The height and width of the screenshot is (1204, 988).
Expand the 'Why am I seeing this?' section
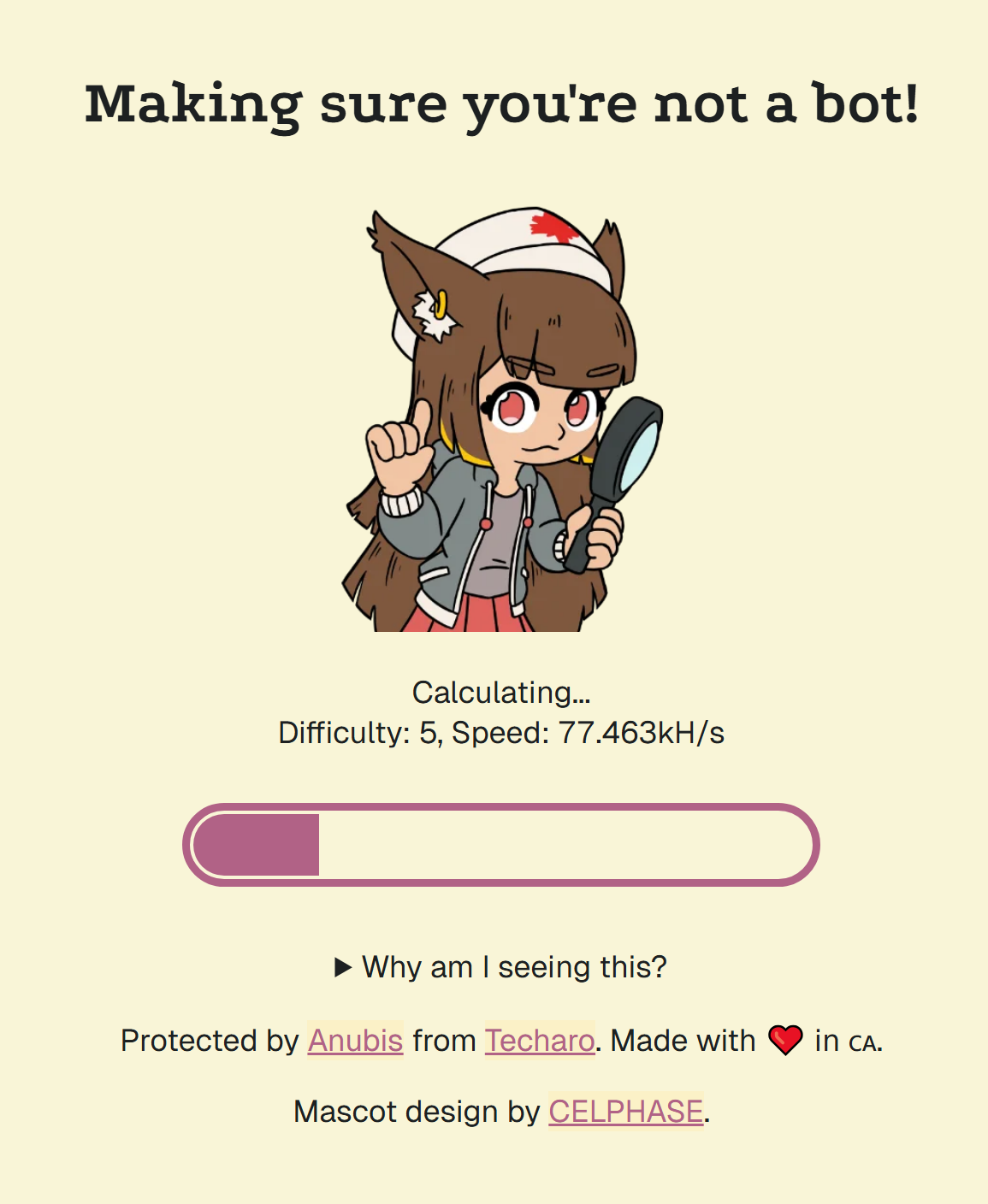(500, 967)
